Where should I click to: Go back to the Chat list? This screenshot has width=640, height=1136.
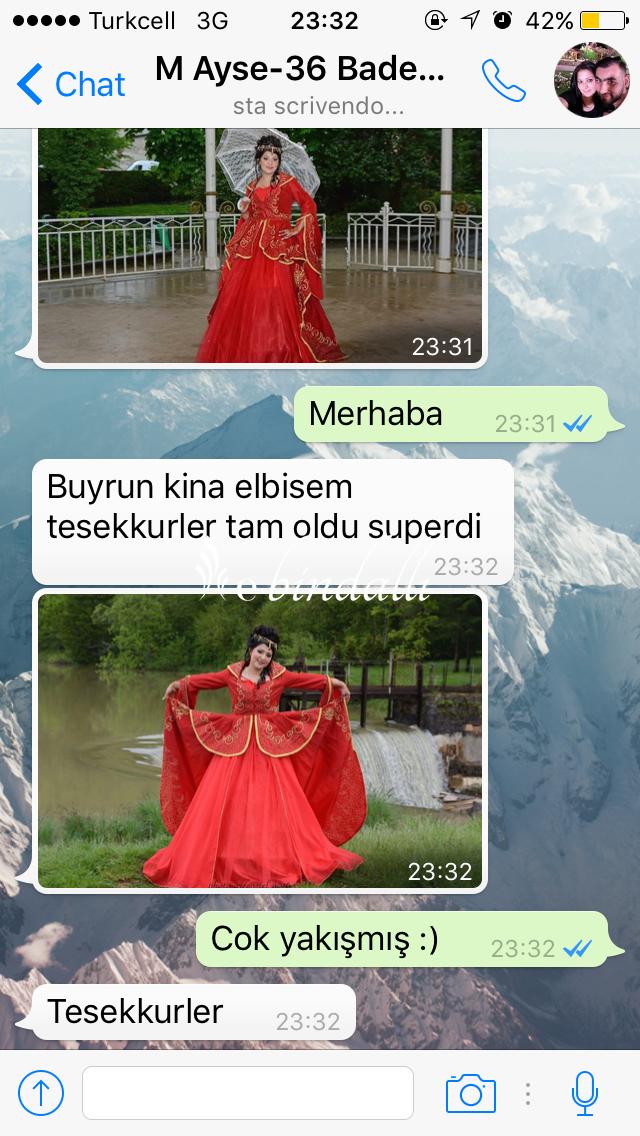(x=71, y=84)
